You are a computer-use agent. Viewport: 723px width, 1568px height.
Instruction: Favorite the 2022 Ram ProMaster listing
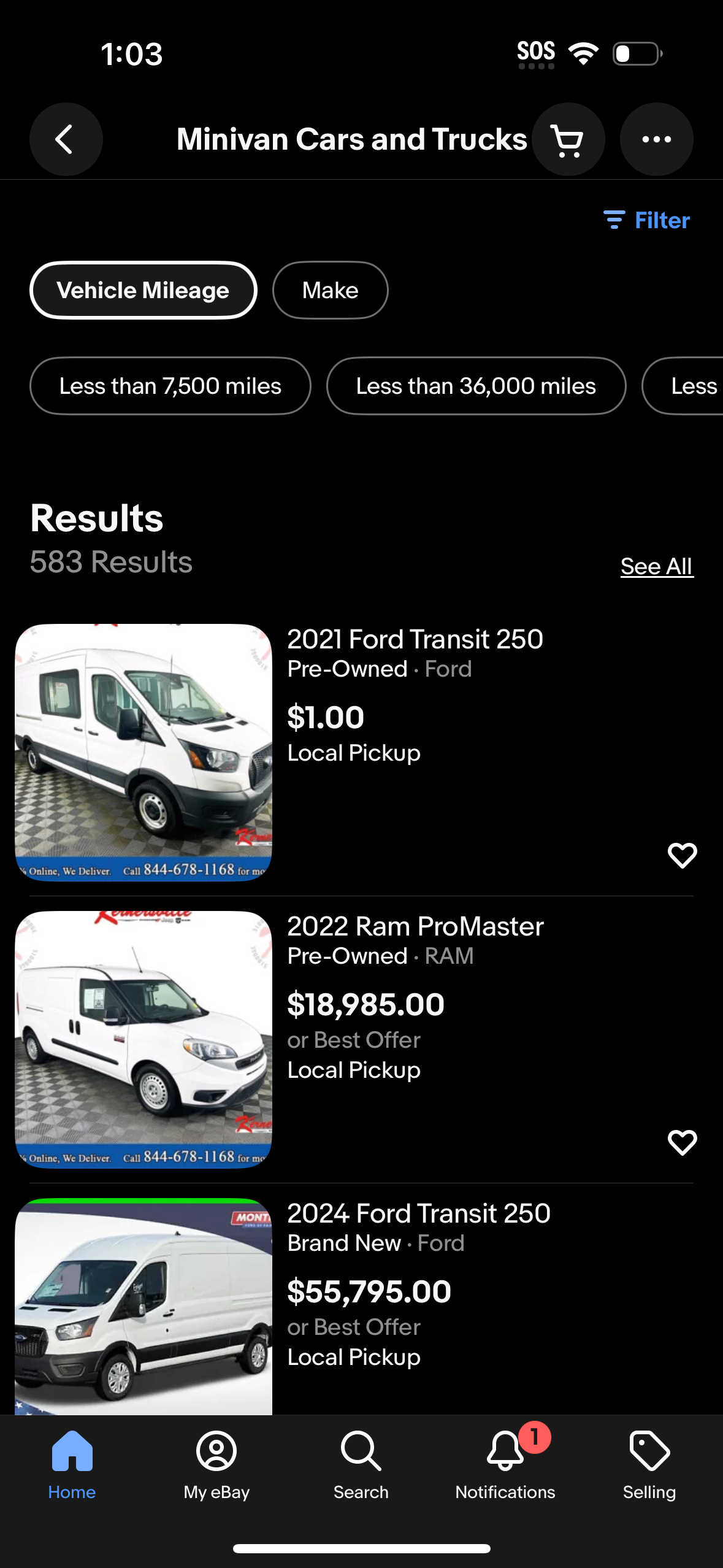pyautogui.click(x=682, y=1142)
